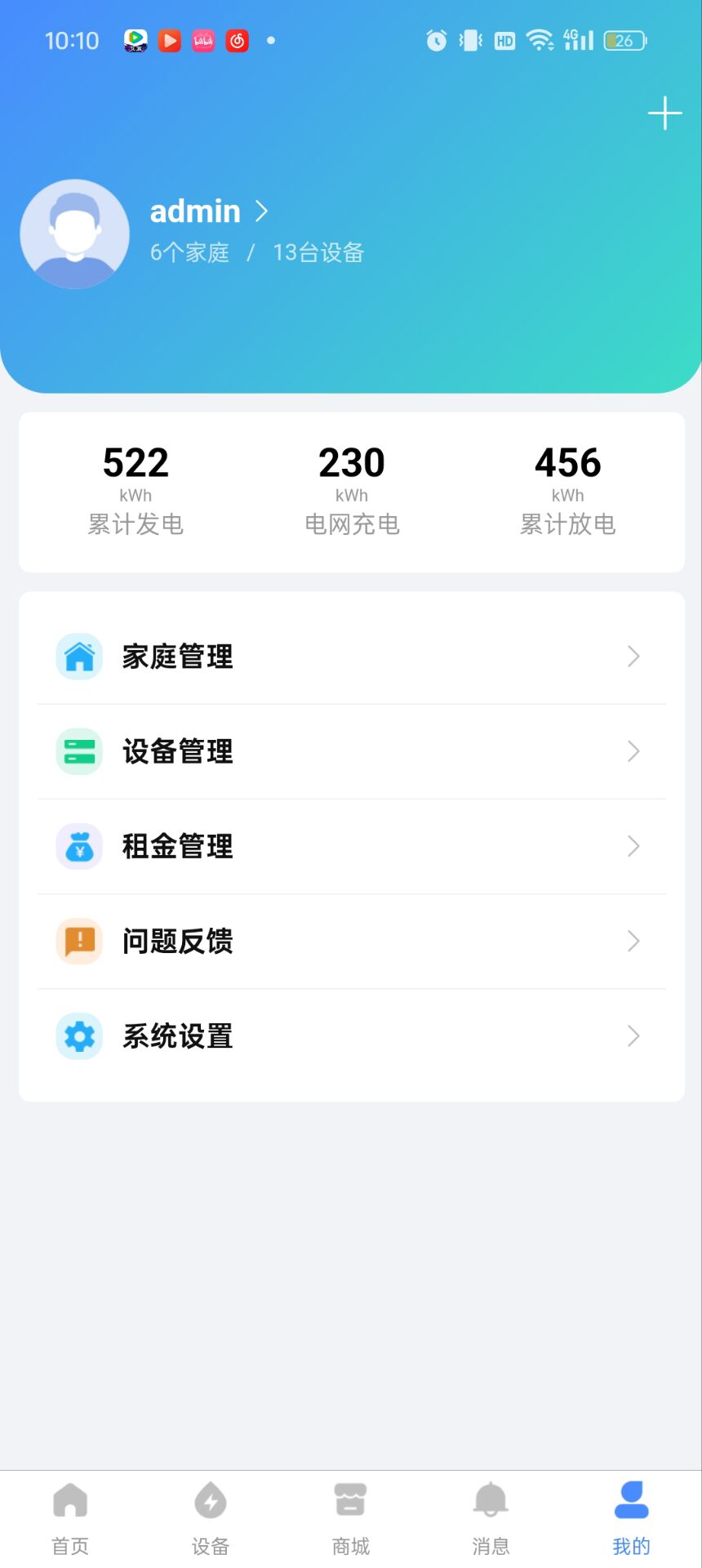Click the plus icon at top right
702x1568 pixels.
[664, 113]
